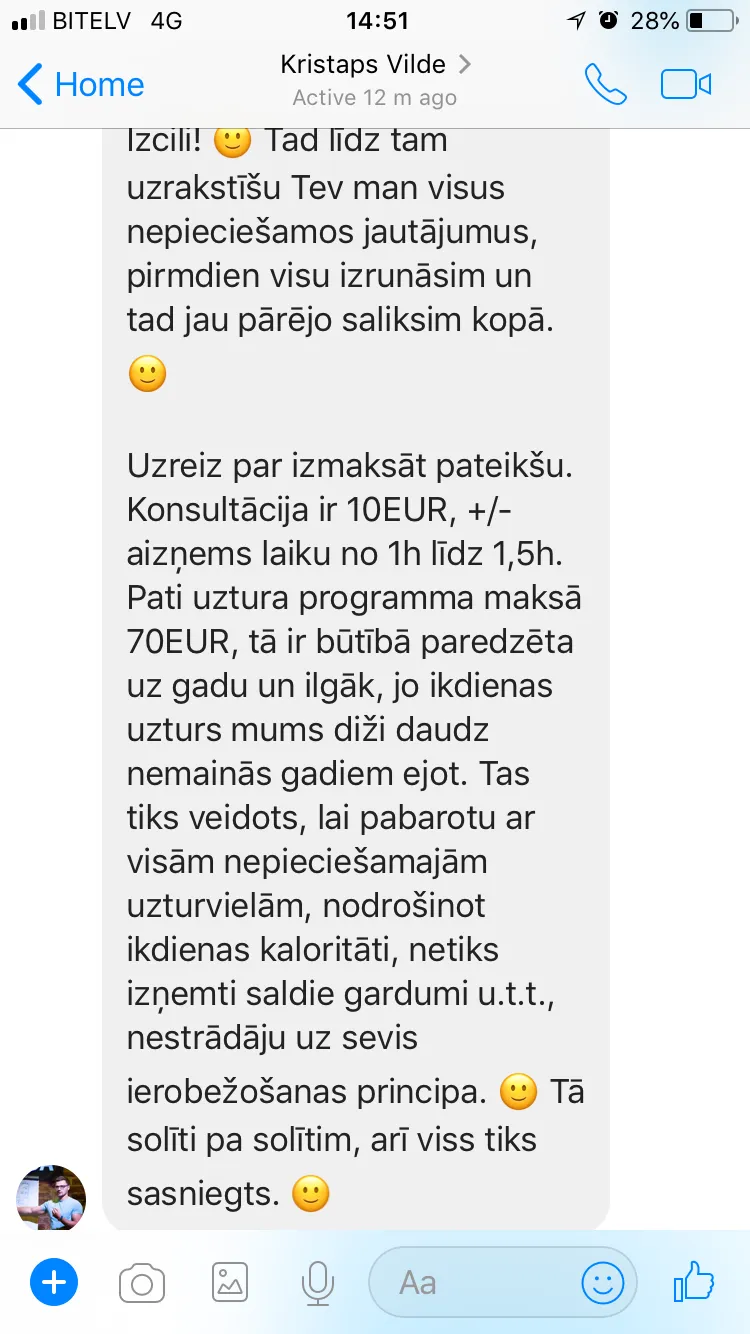
Task: Record a voice message
Action: pos(318,1283)
